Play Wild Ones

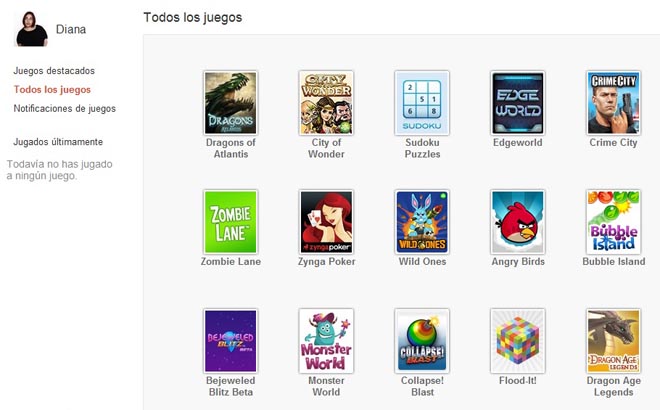[x=422, y=222]
